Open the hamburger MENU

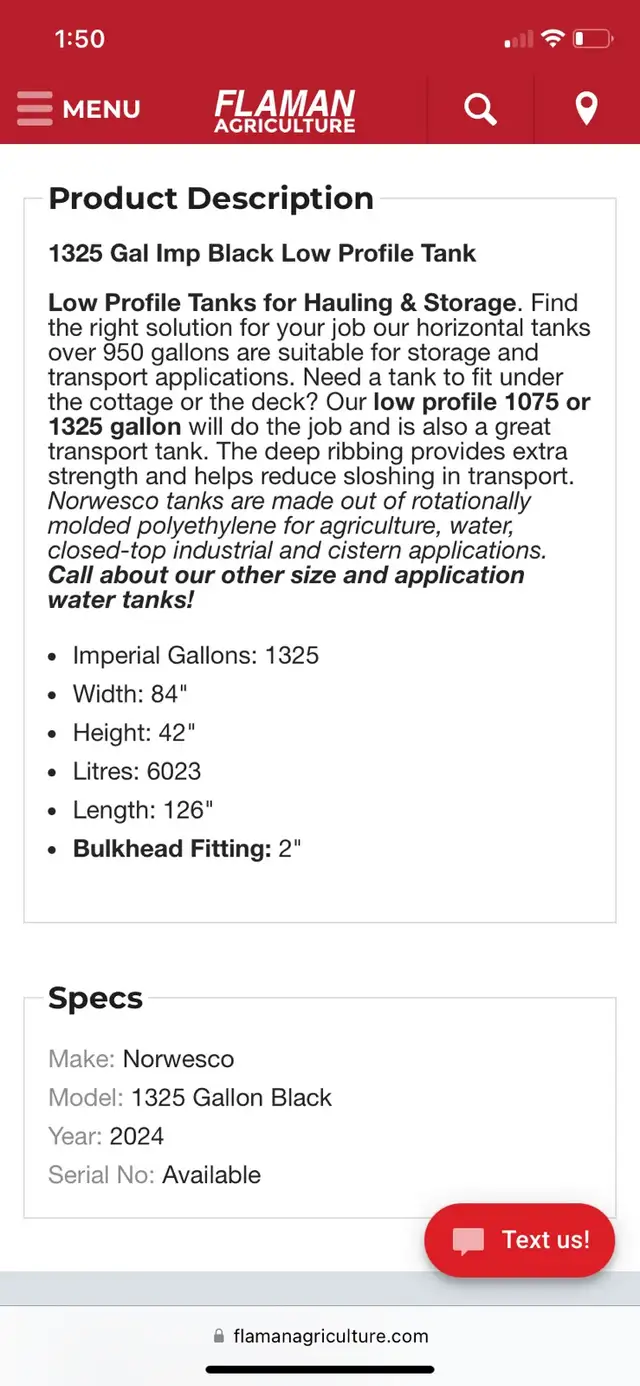pos(78,108)
